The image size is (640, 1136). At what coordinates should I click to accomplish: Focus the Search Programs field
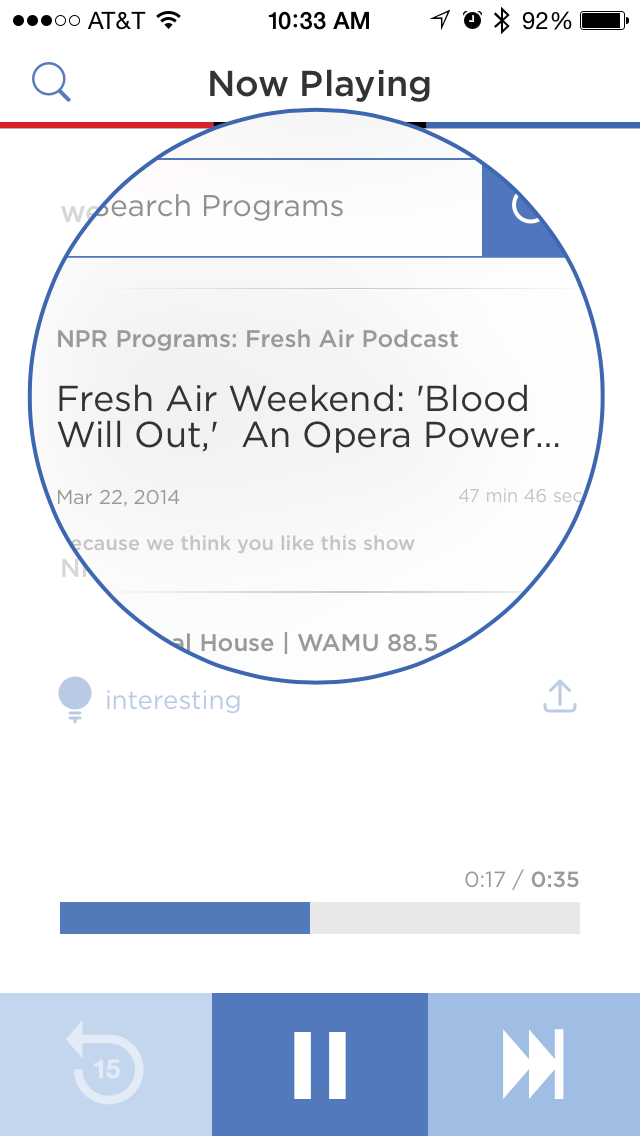click(270, 208)
